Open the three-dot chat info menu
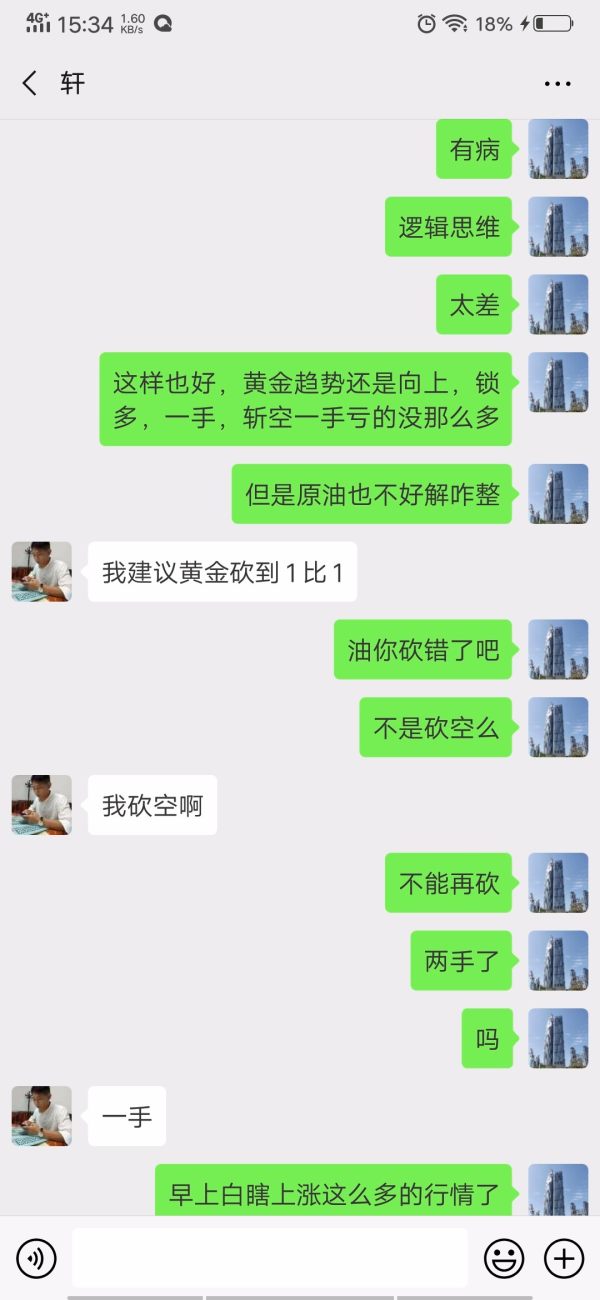 pyautogui.click(x=557, y=84)
